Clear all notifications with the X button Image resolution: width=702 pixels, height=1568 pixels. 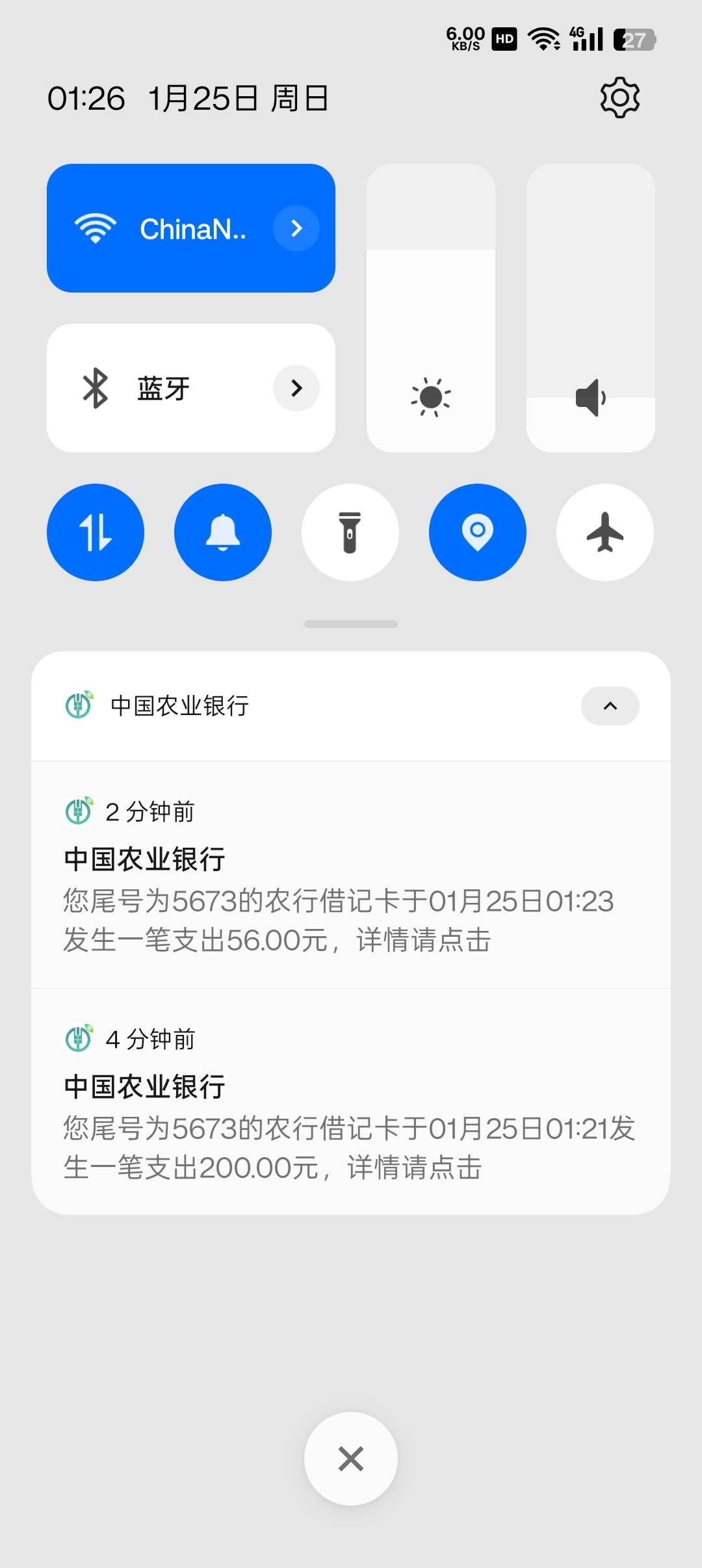point(351,1459)
